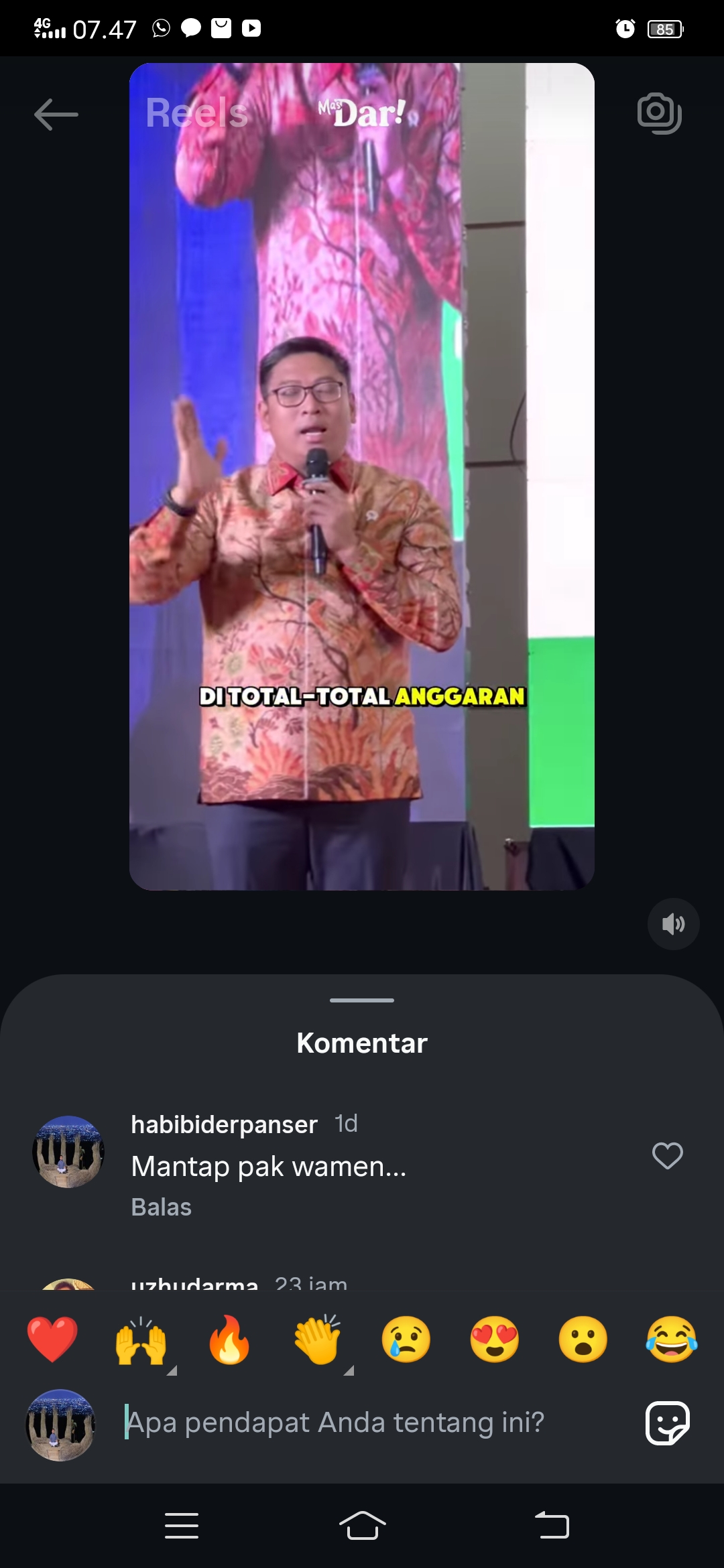Viewport: 724px width, 1568px height.
Task: Tap the comment sheet's drag handle
Action: (362, 1000)
